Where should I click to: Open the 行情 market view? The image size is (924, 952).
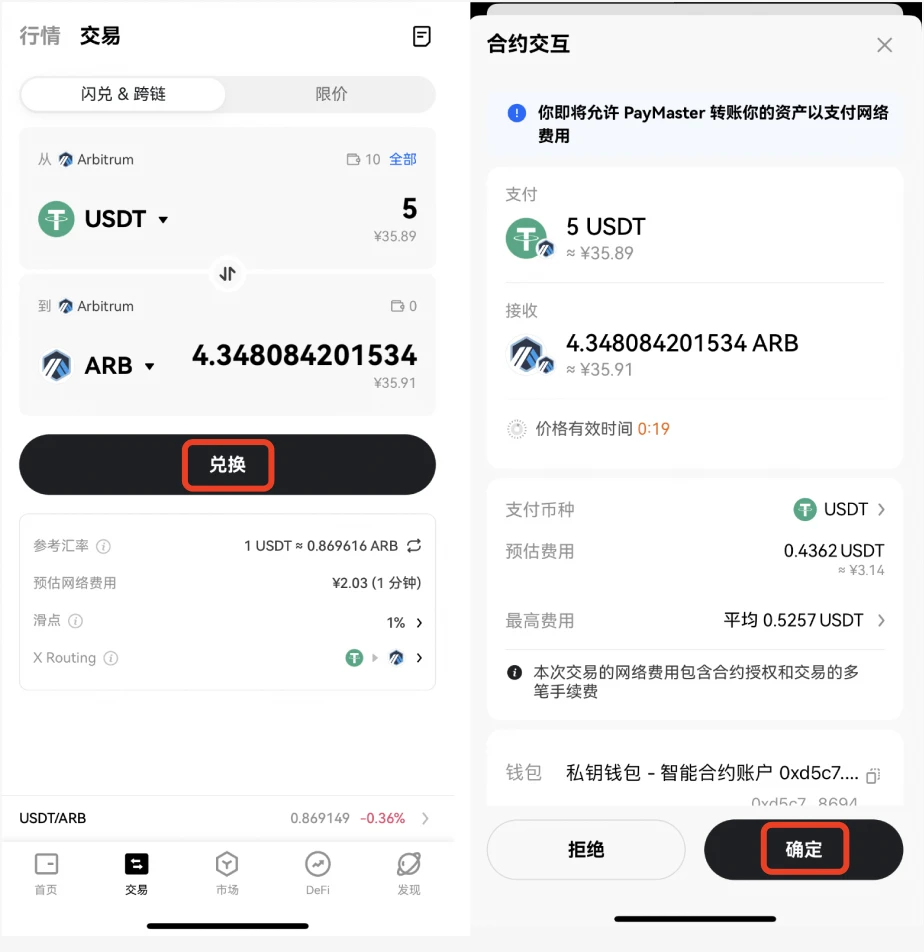pos(40,36)
